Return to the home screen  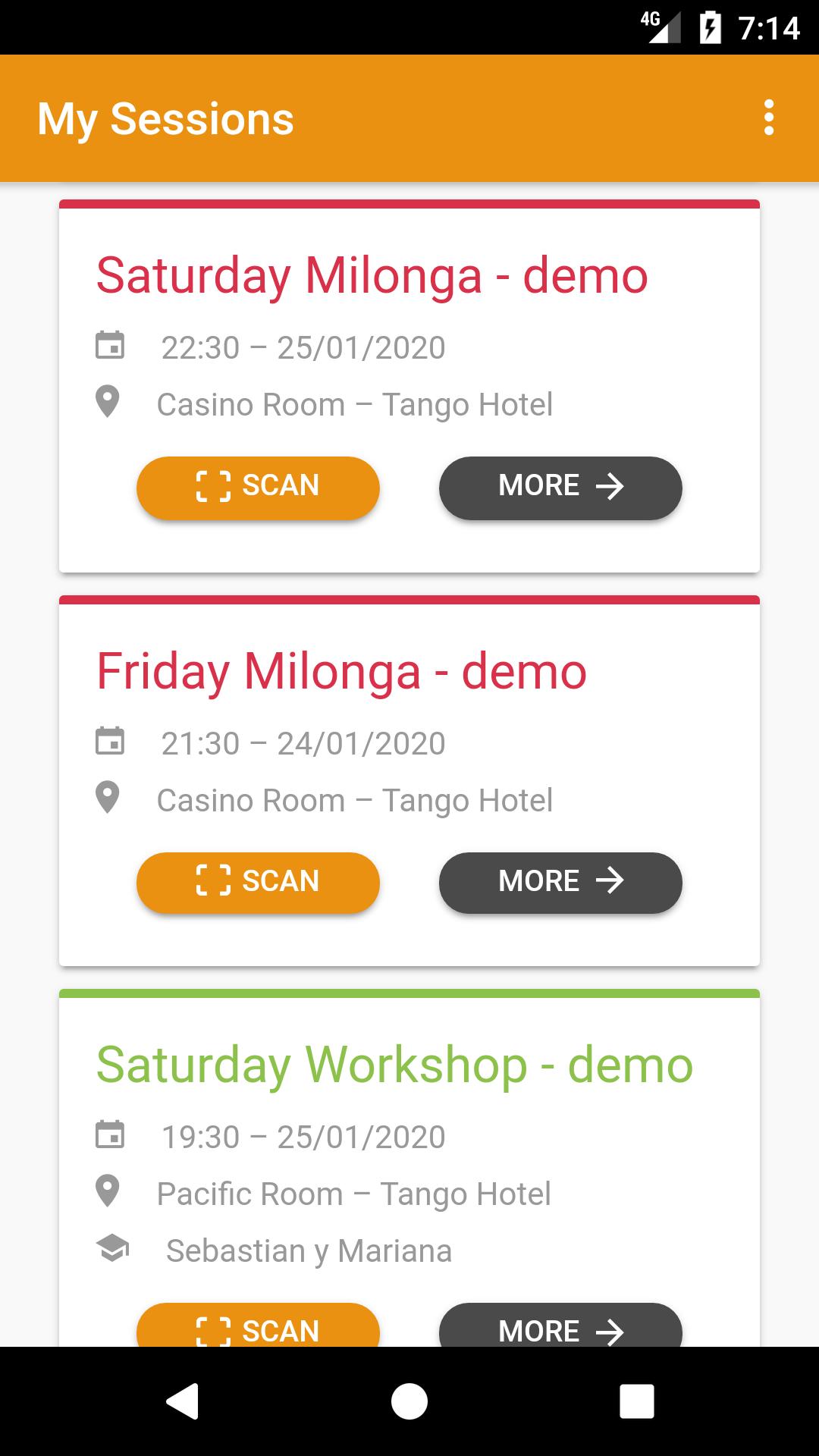pos(409,1401)
